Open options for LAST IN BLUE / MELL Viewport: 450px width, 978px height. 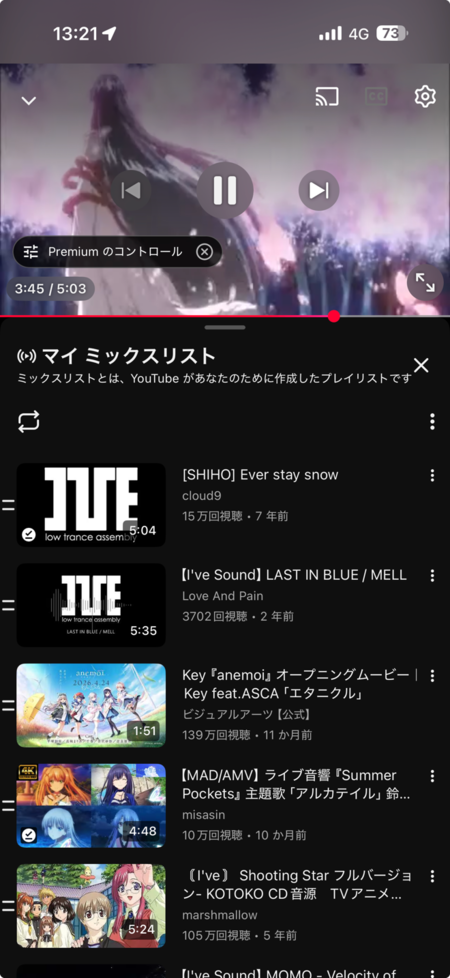(432, 576)
